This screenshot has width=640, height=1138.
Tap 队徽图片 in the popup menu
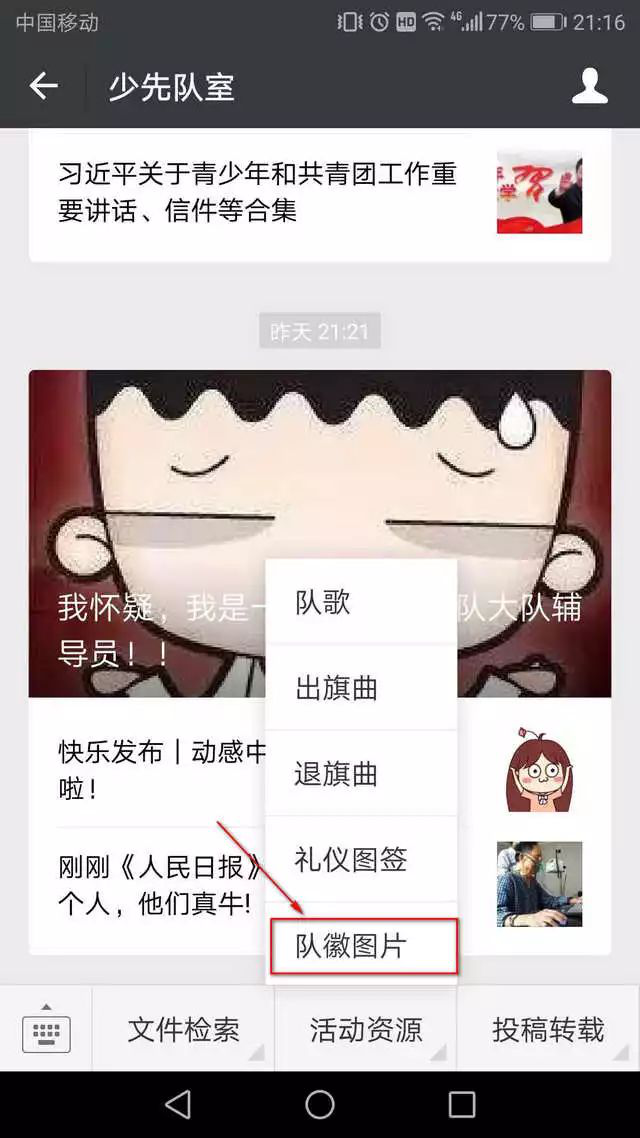(363, 946)
